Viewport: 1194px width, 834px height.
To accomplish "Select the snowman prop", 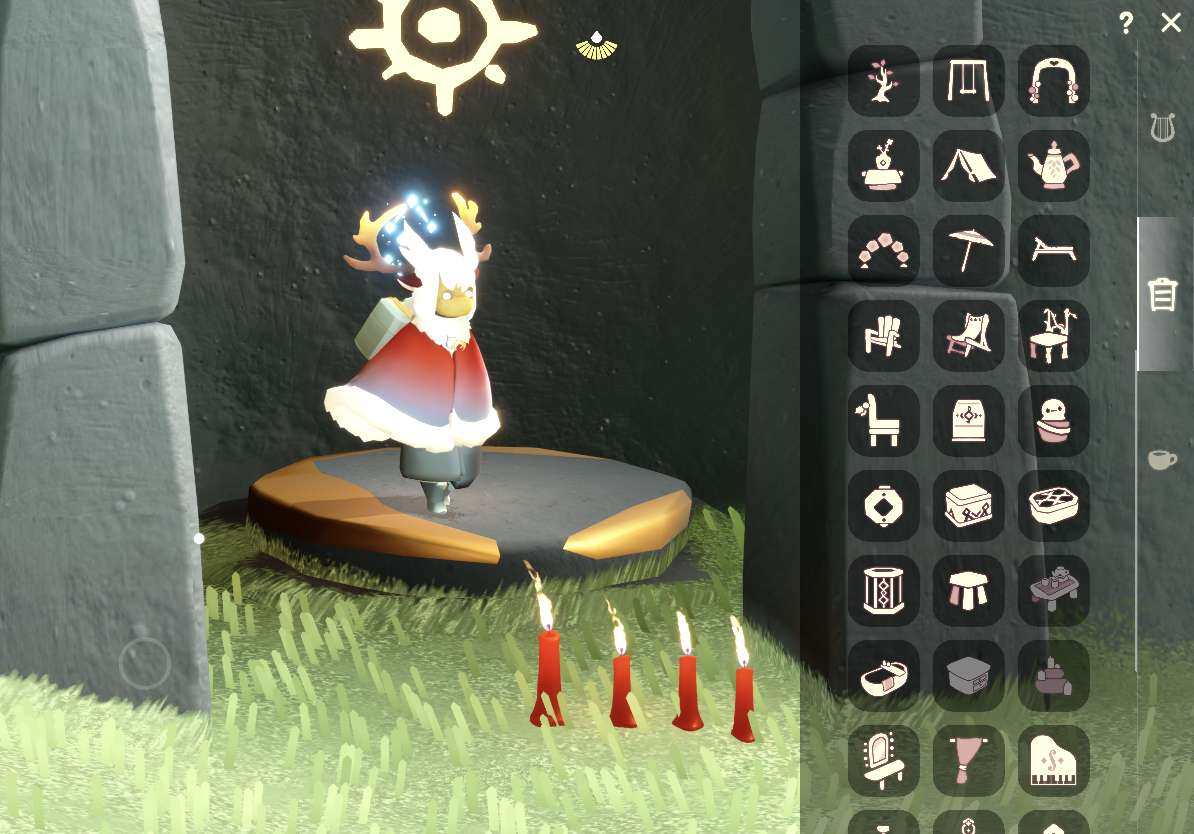I will [x=1053, y=420].
